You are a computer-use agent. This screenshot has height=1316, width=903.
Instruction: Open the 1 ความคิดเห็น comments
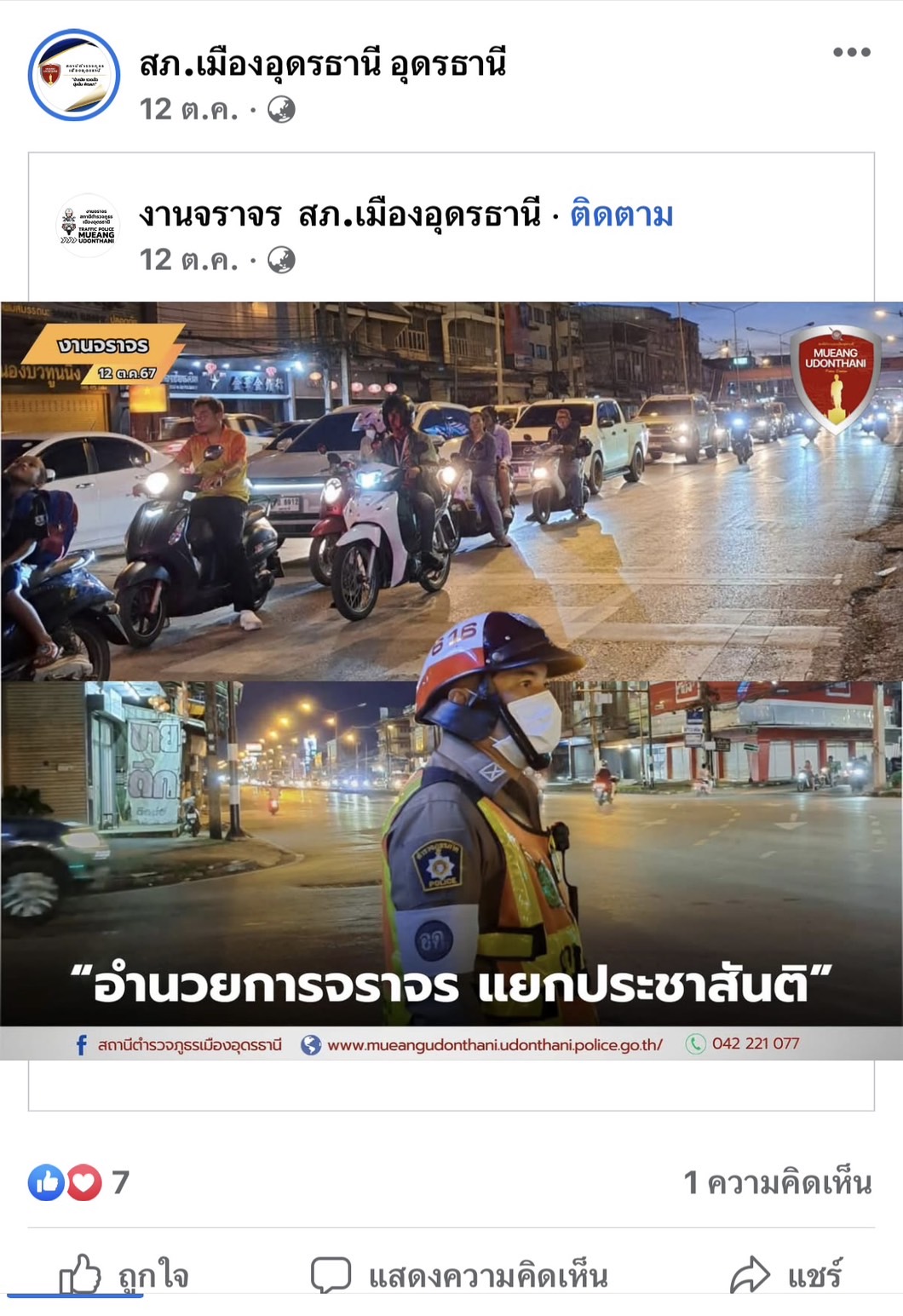point(777,1182)
